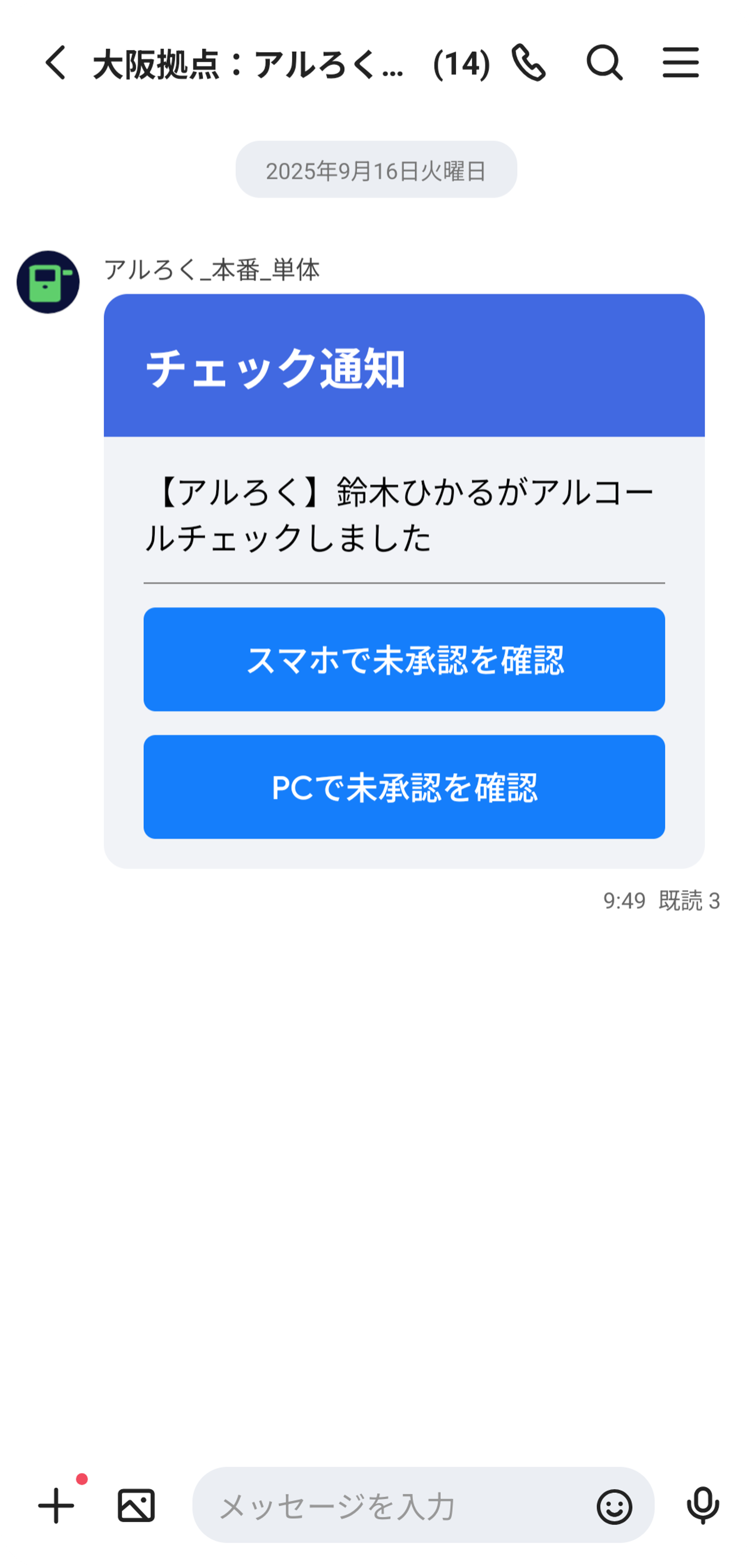Open the plus attachment menu
The width and height of the screenshot is (753, 1568).
tap(56, 1505)
